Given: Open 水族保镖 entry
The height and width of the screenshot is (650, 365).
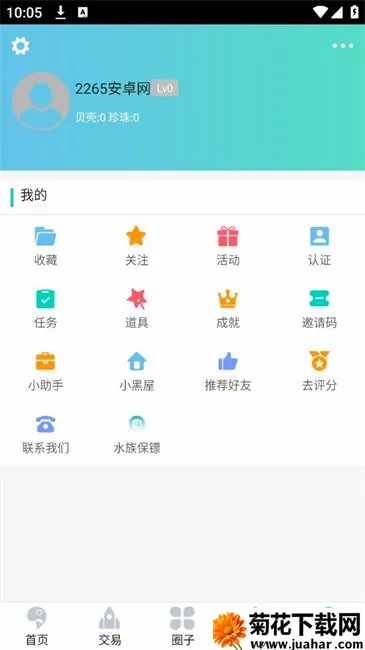Looking at the screenshot, I should 136,434.
